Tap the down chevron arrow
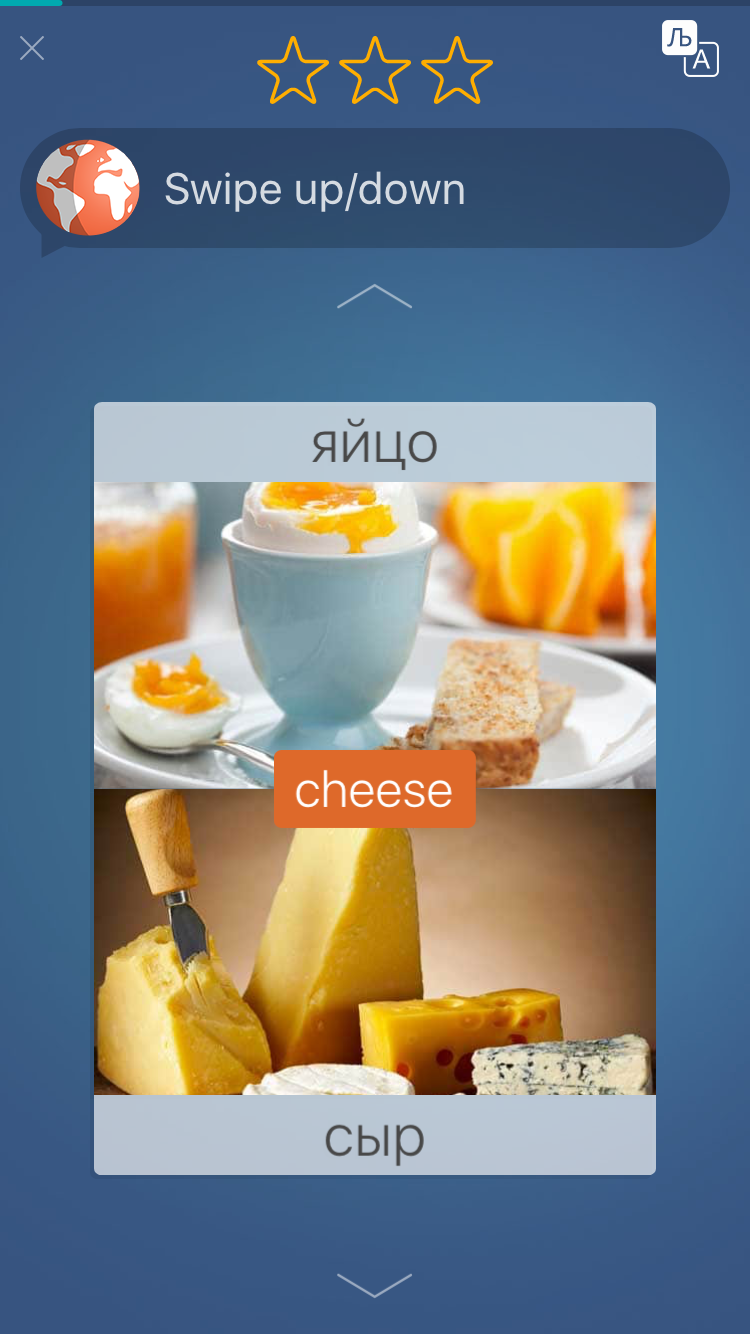750x1334 pixels. [x=374, y=1285]
